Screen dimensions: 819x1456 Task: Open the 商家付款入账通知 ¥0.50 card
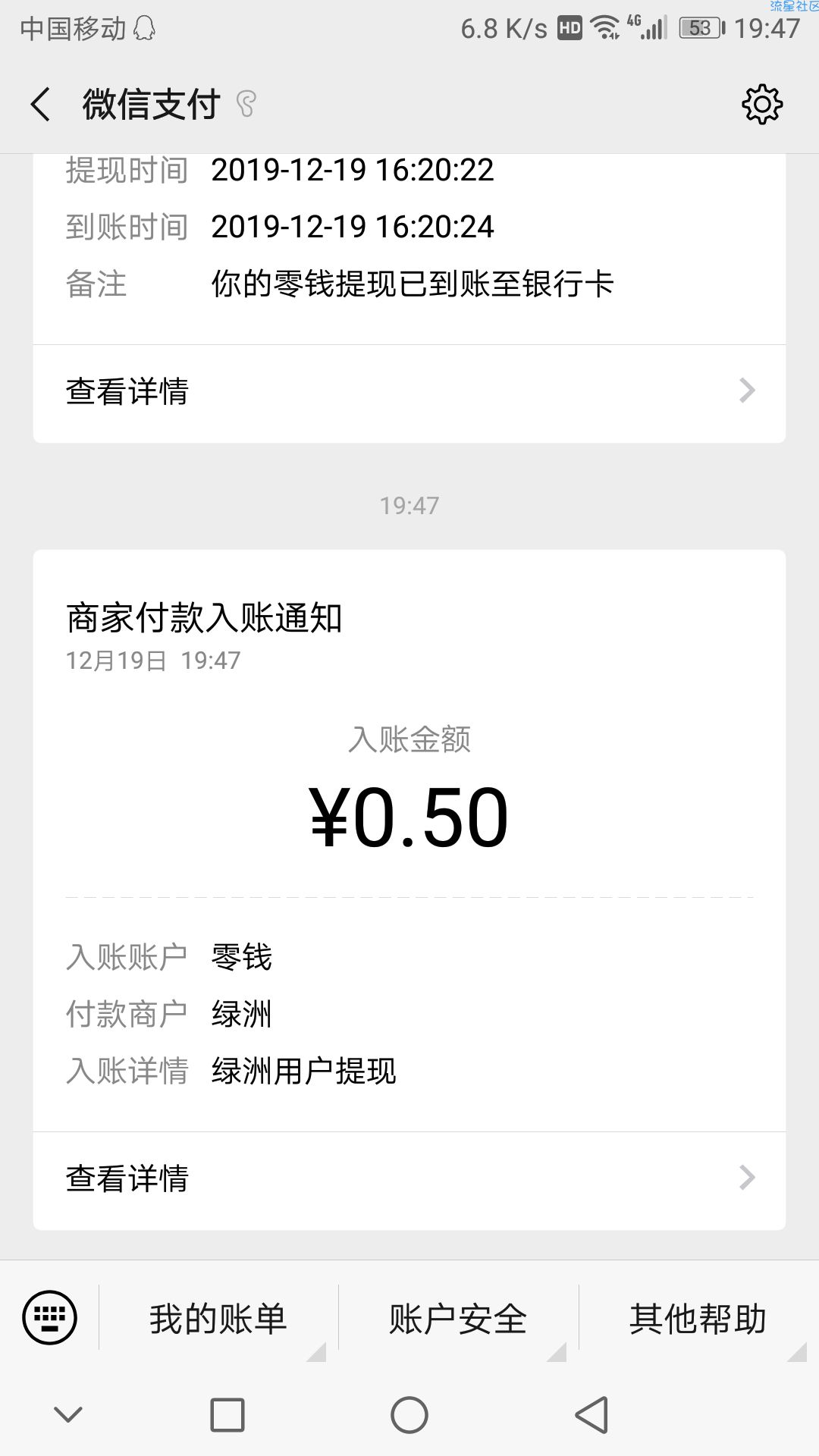409,841
